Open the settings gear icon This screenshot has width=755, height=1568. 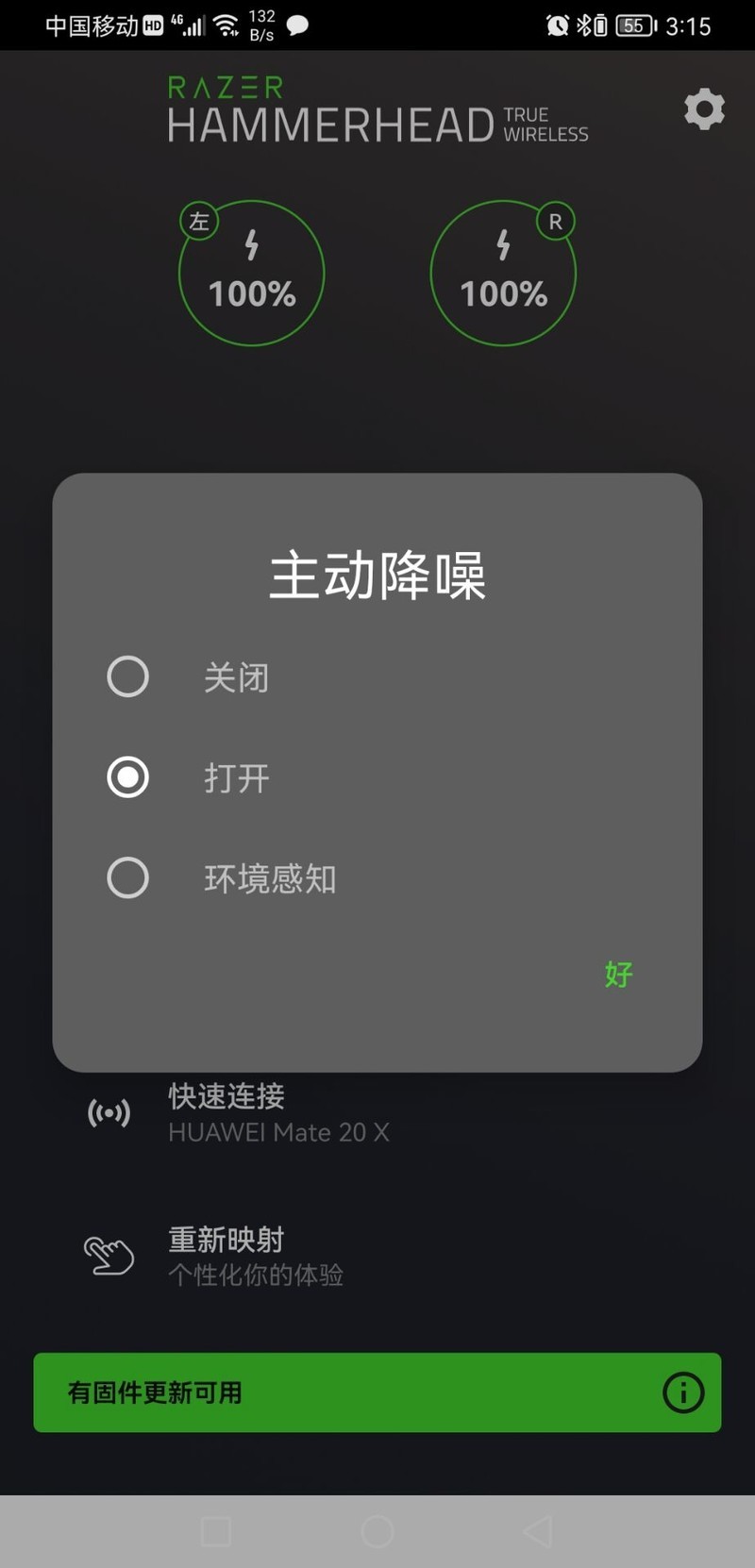tap(703, 108)
